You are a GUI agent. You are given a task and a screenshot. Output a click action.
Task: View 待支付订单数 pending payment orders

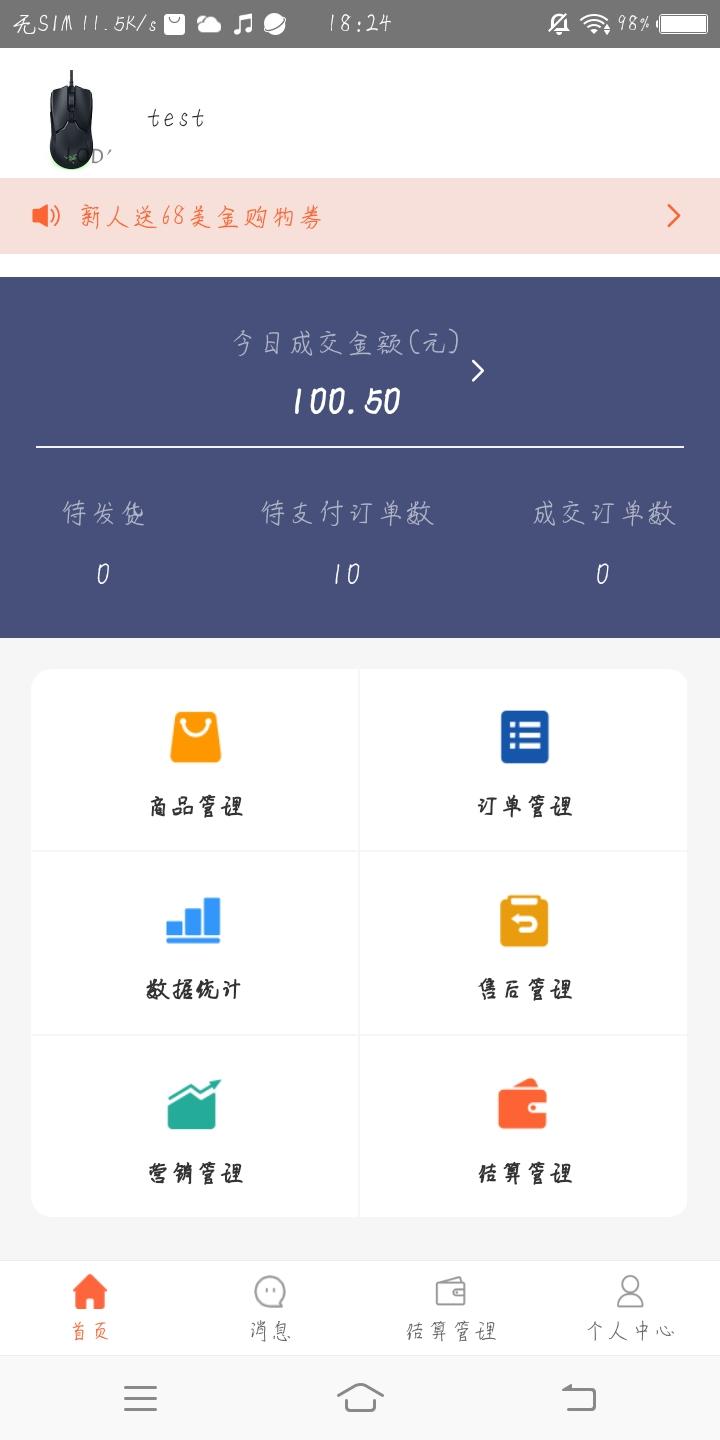[x=347, y=542]
